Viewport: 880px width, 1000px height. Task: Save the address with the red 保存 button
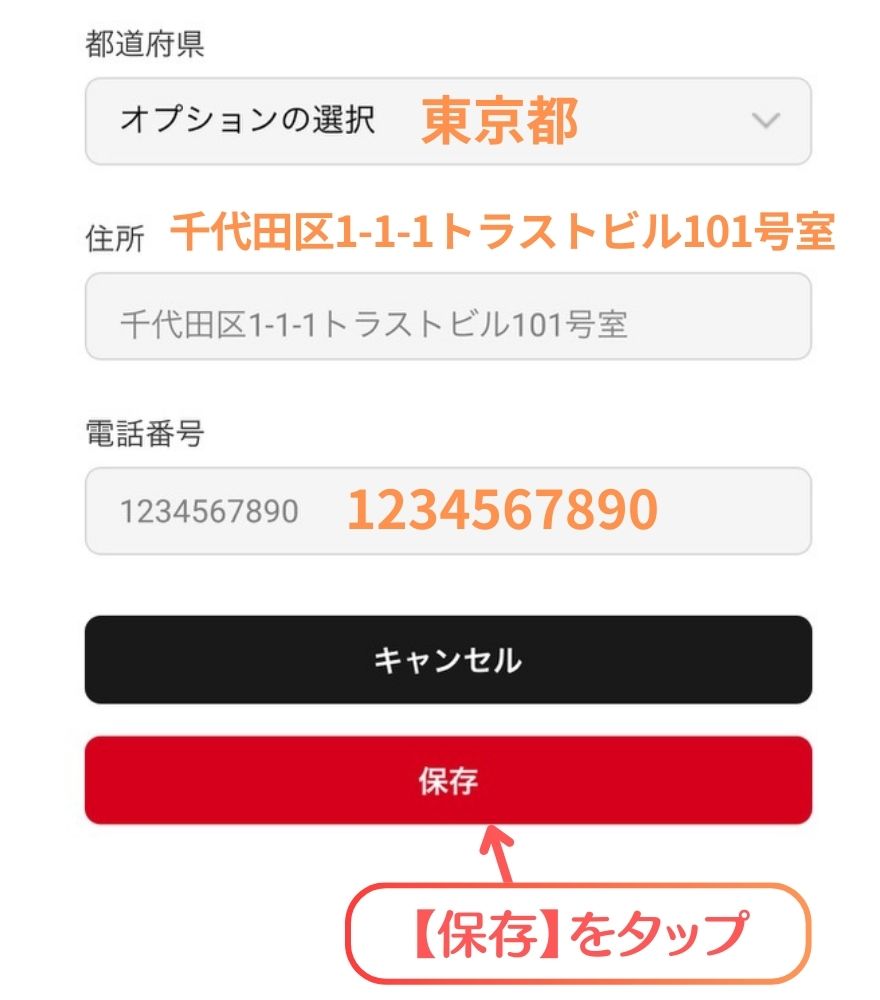click(x=447, y=781)
